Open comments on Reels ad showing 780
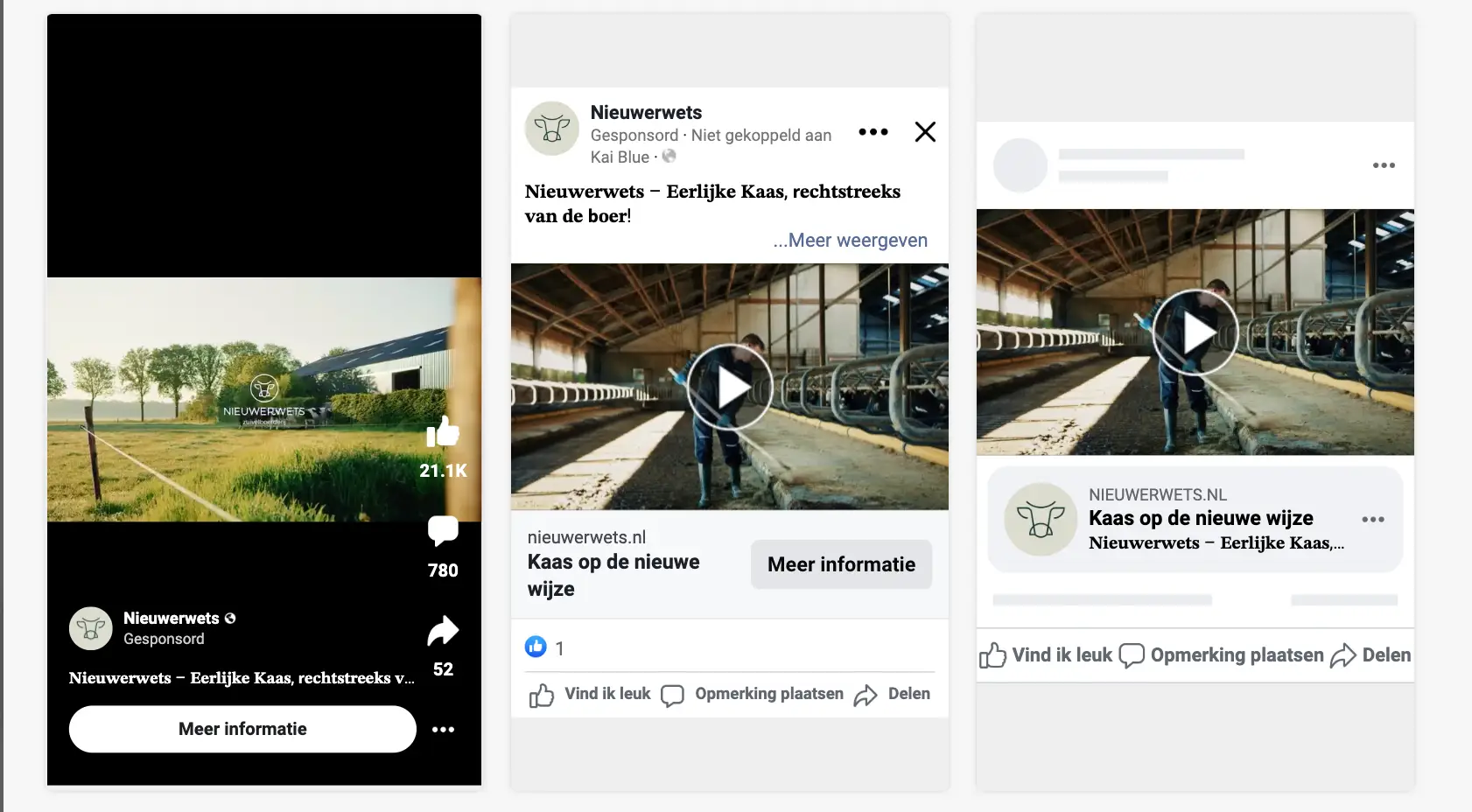 coord(443,531)
